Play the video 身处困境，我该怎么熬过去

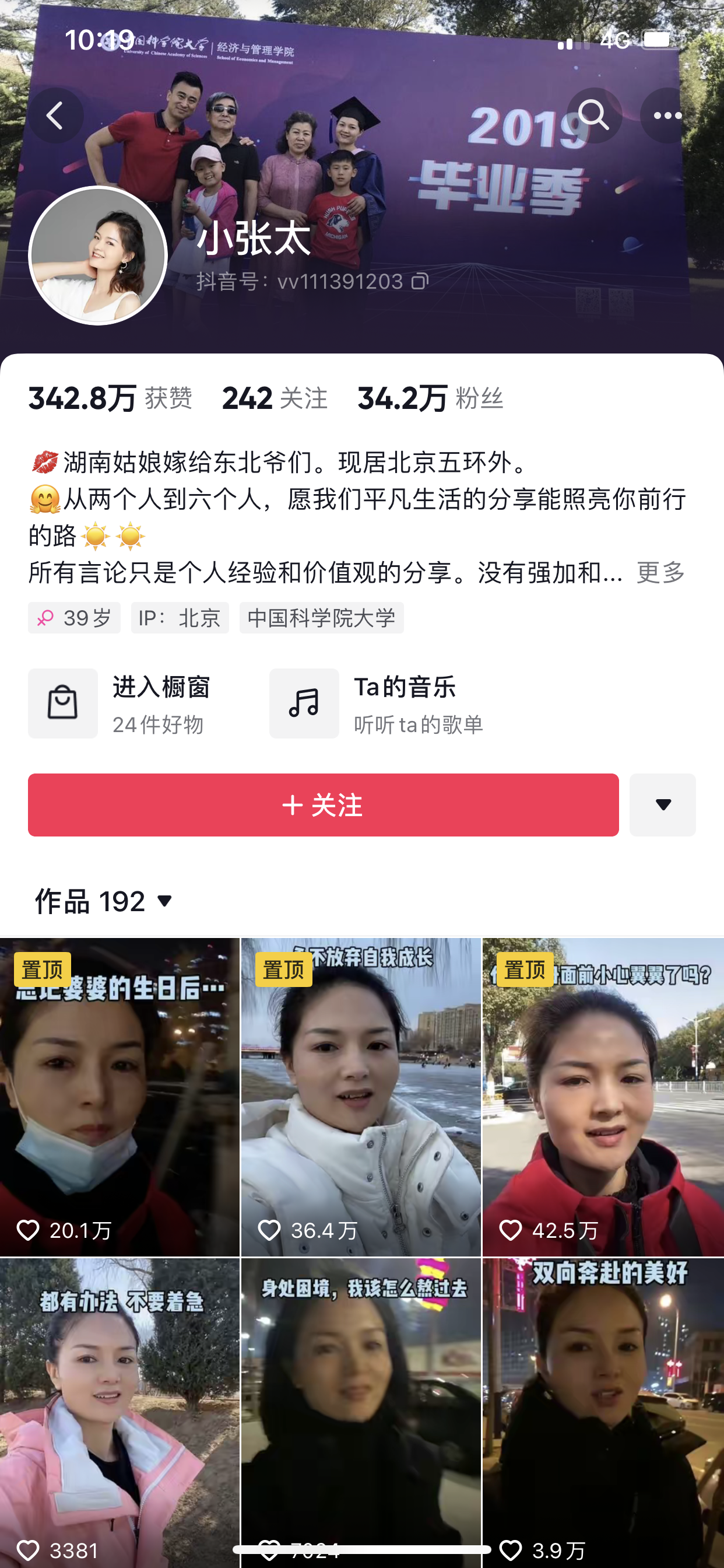click(361, 1413)
